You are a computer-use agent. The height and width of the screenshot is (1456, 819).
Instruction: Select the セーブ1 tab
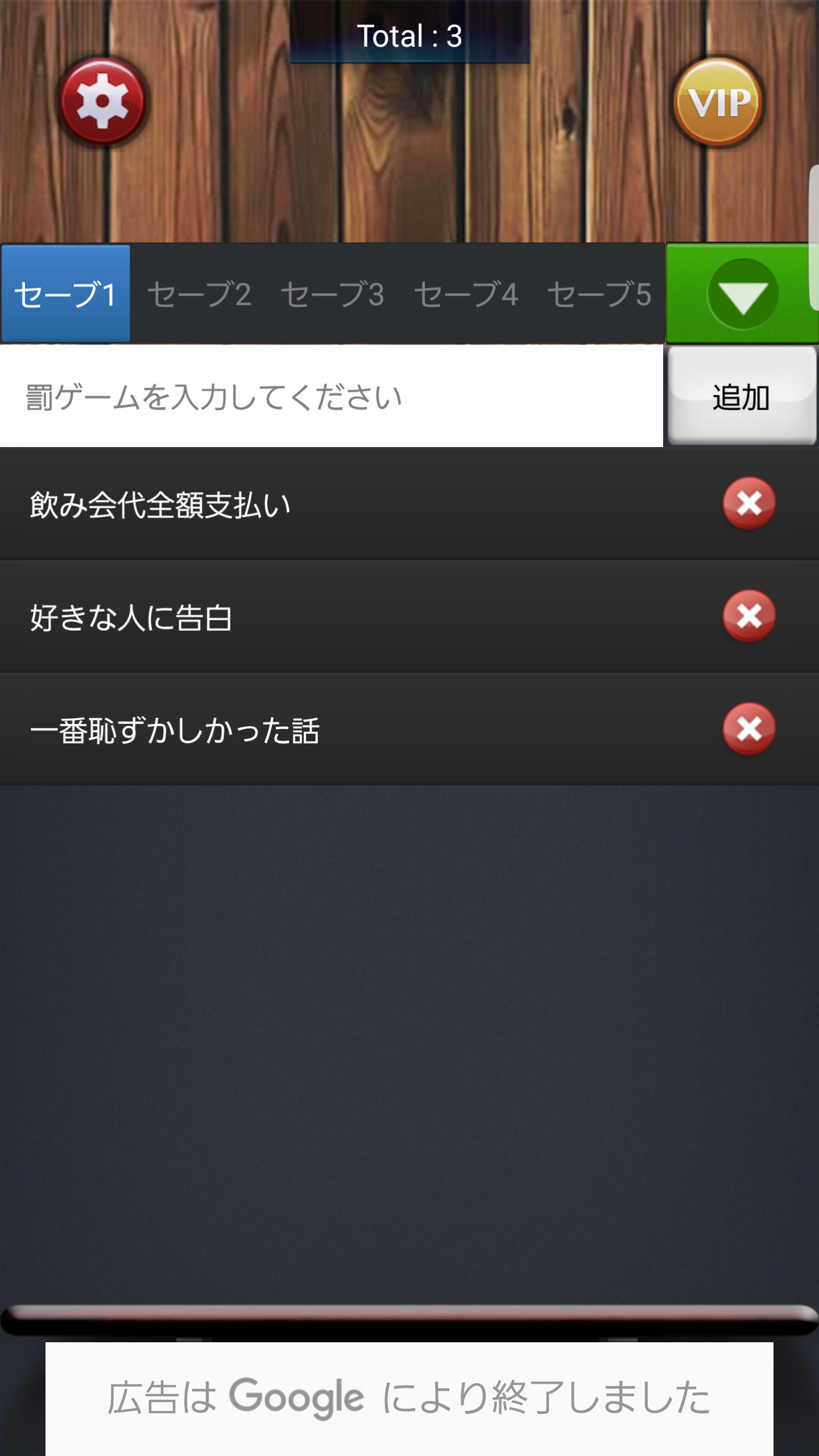click(66, 293)
